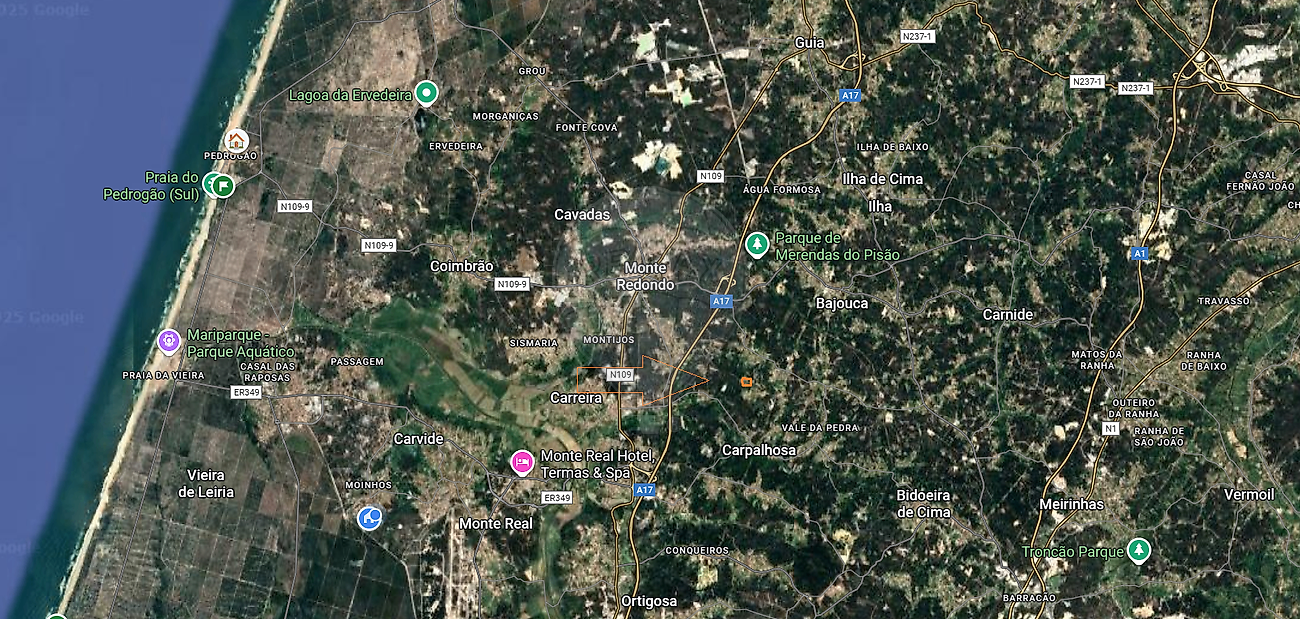Open the Troncão Parque park marker
The image size is (1300, 619).
coord(1138,550)
